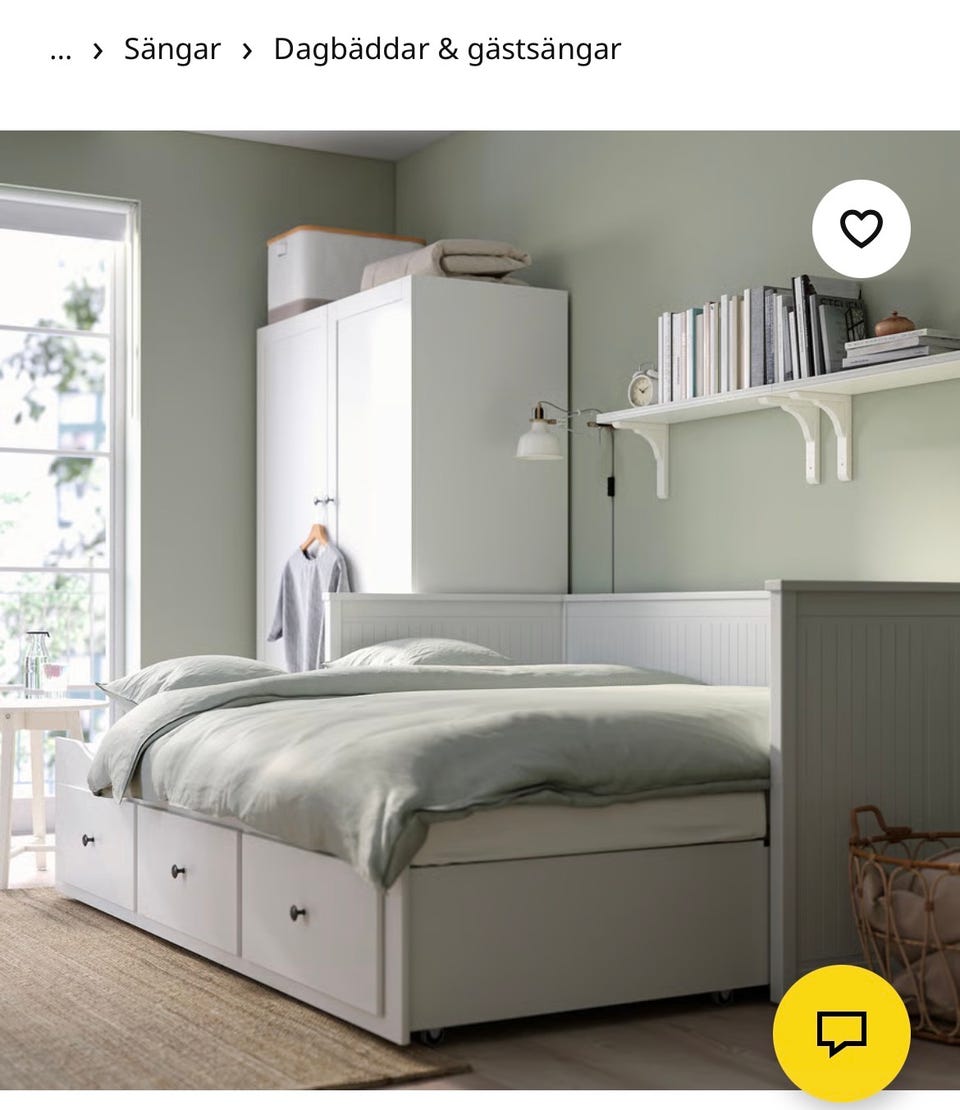Open Dagbäddar & gästsängar category

click(447, 49)
